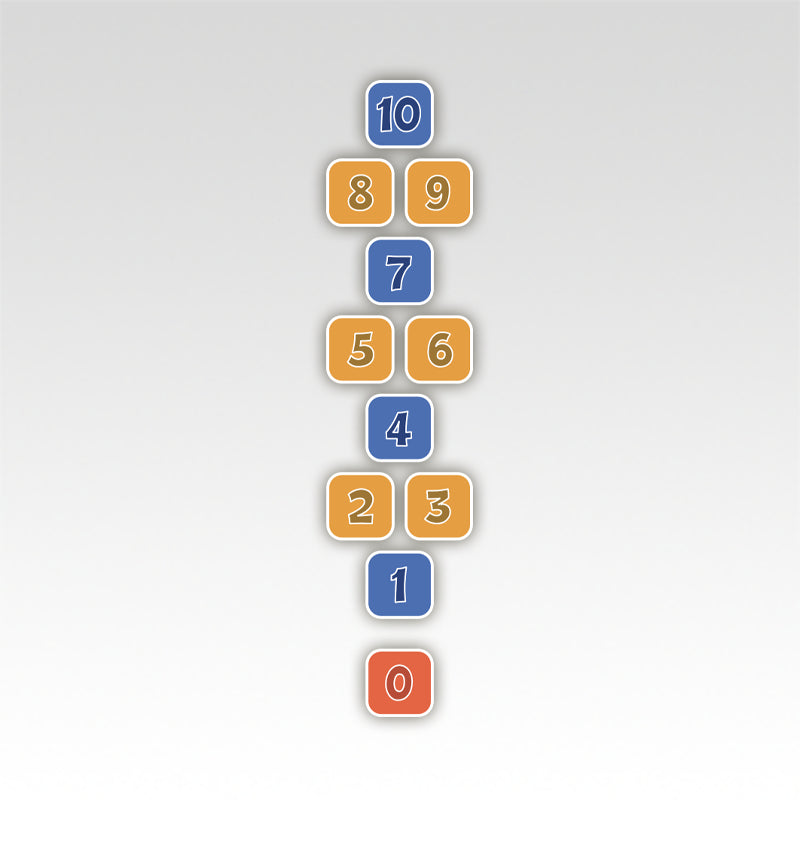Tap the blue number 7 tile
The width and height of the screenshot is (800, 846).
[399, 271]
